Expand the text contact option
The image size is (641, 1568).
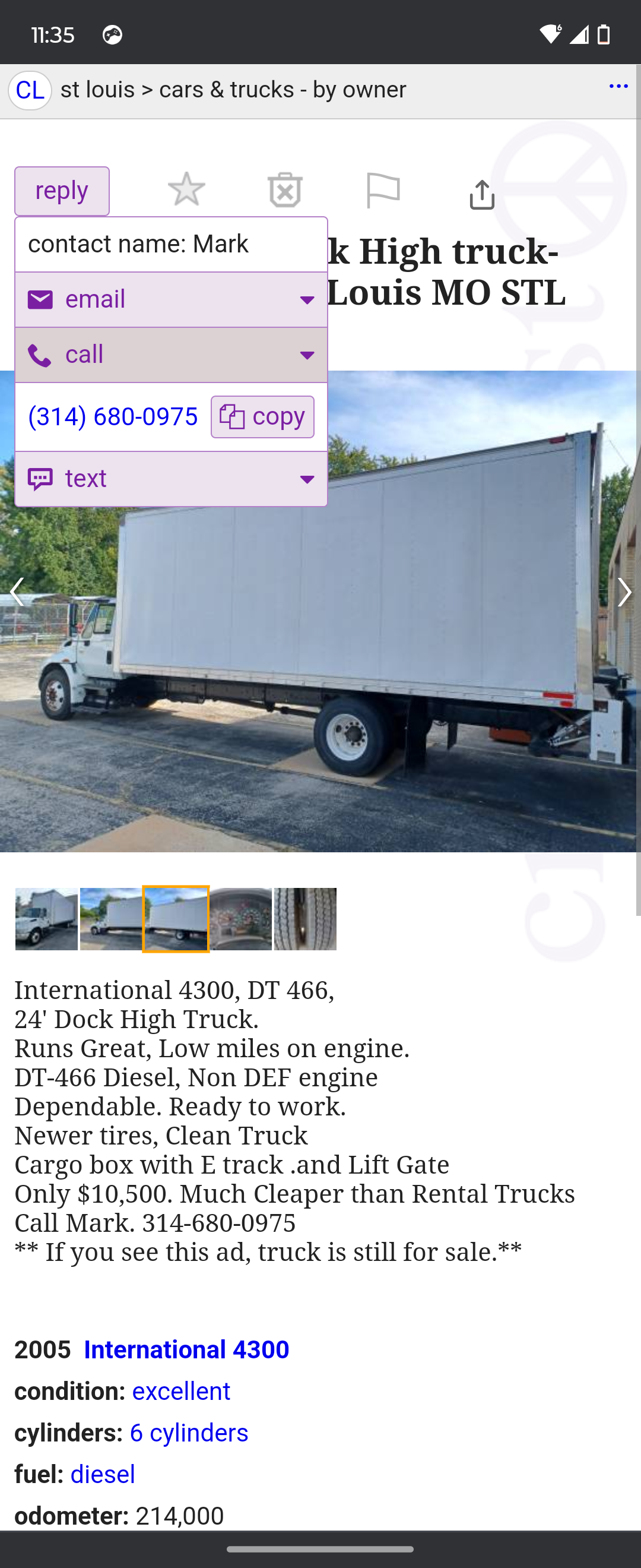[x=171, y=479]
